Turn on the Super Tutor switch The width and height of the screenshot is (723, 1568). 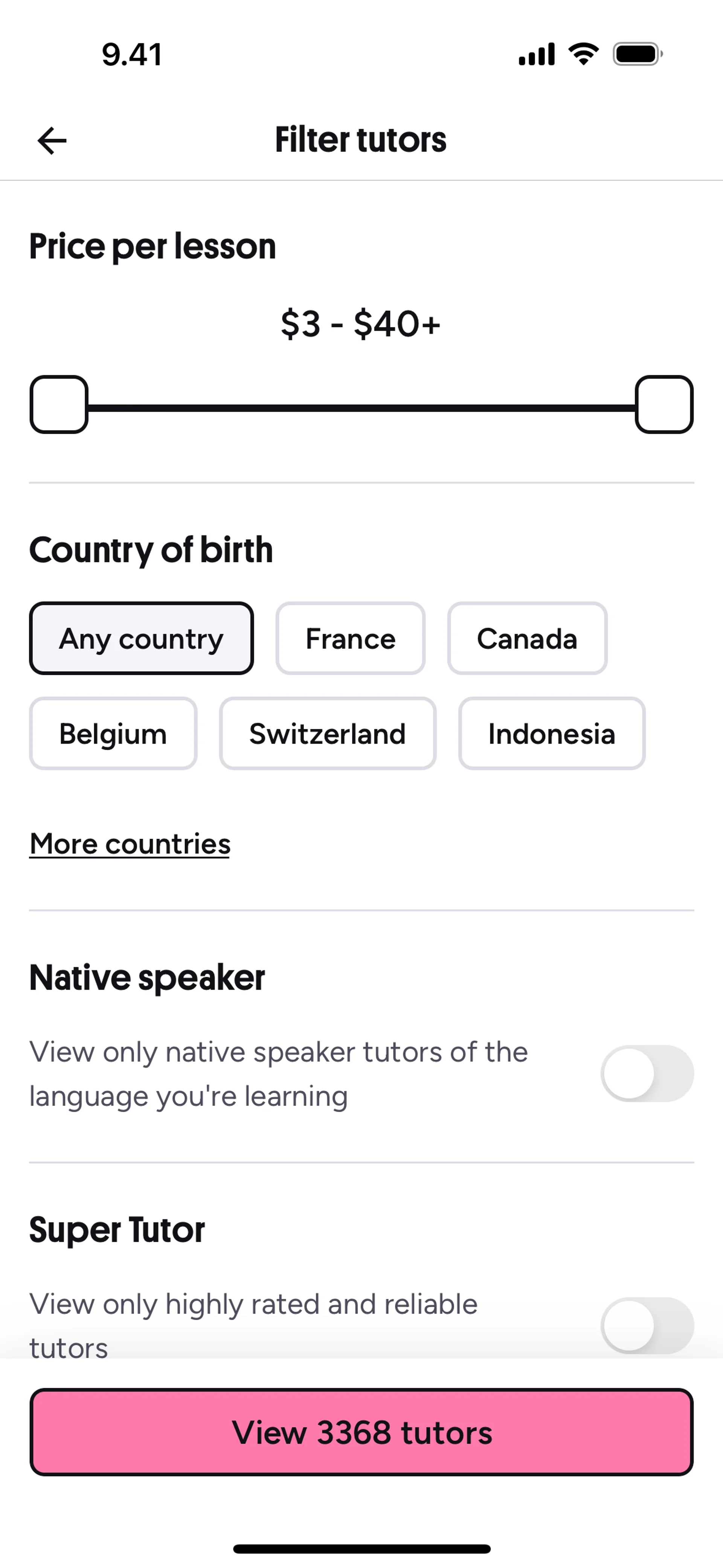[647, 1326]
